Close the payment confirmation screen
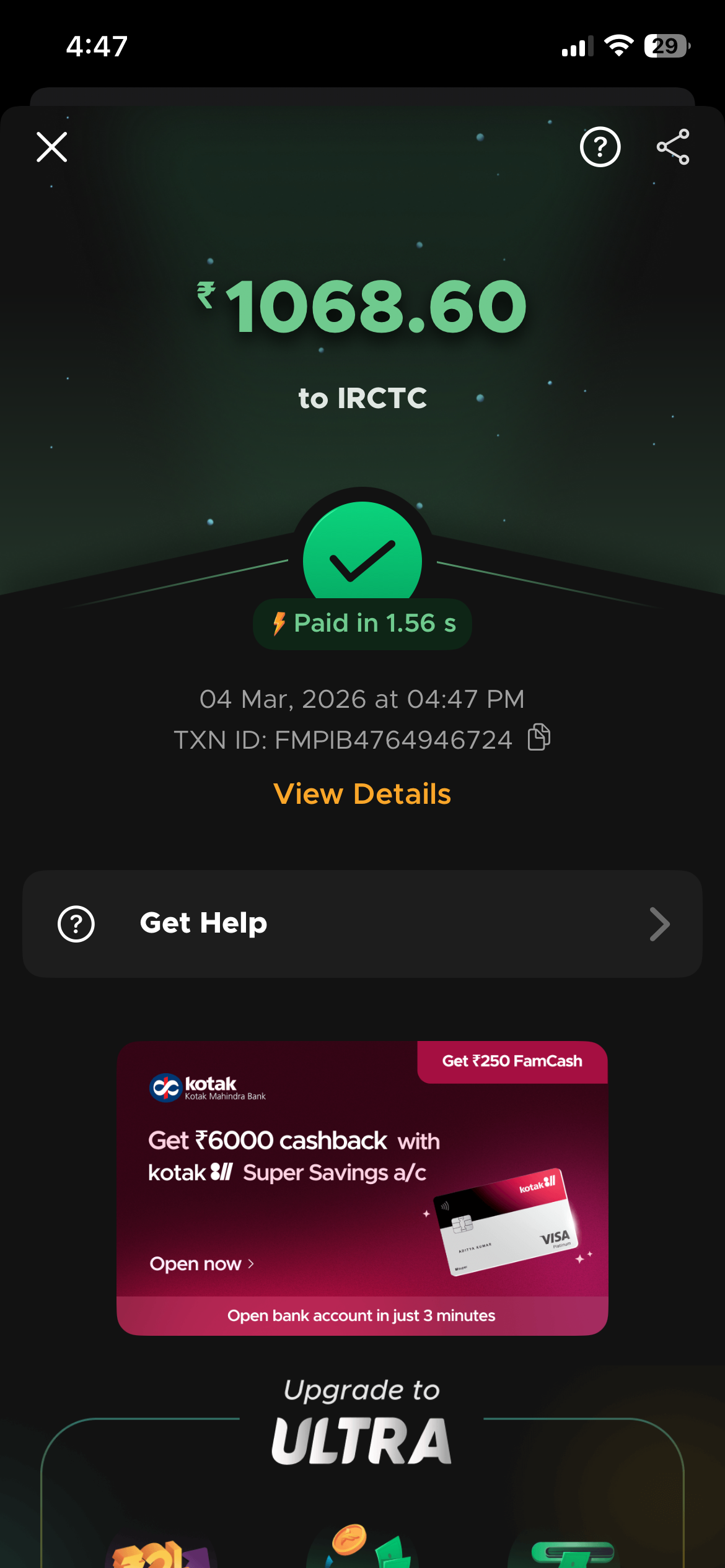725x1568 pixels. pyautogui.click(x=52, y=147)
